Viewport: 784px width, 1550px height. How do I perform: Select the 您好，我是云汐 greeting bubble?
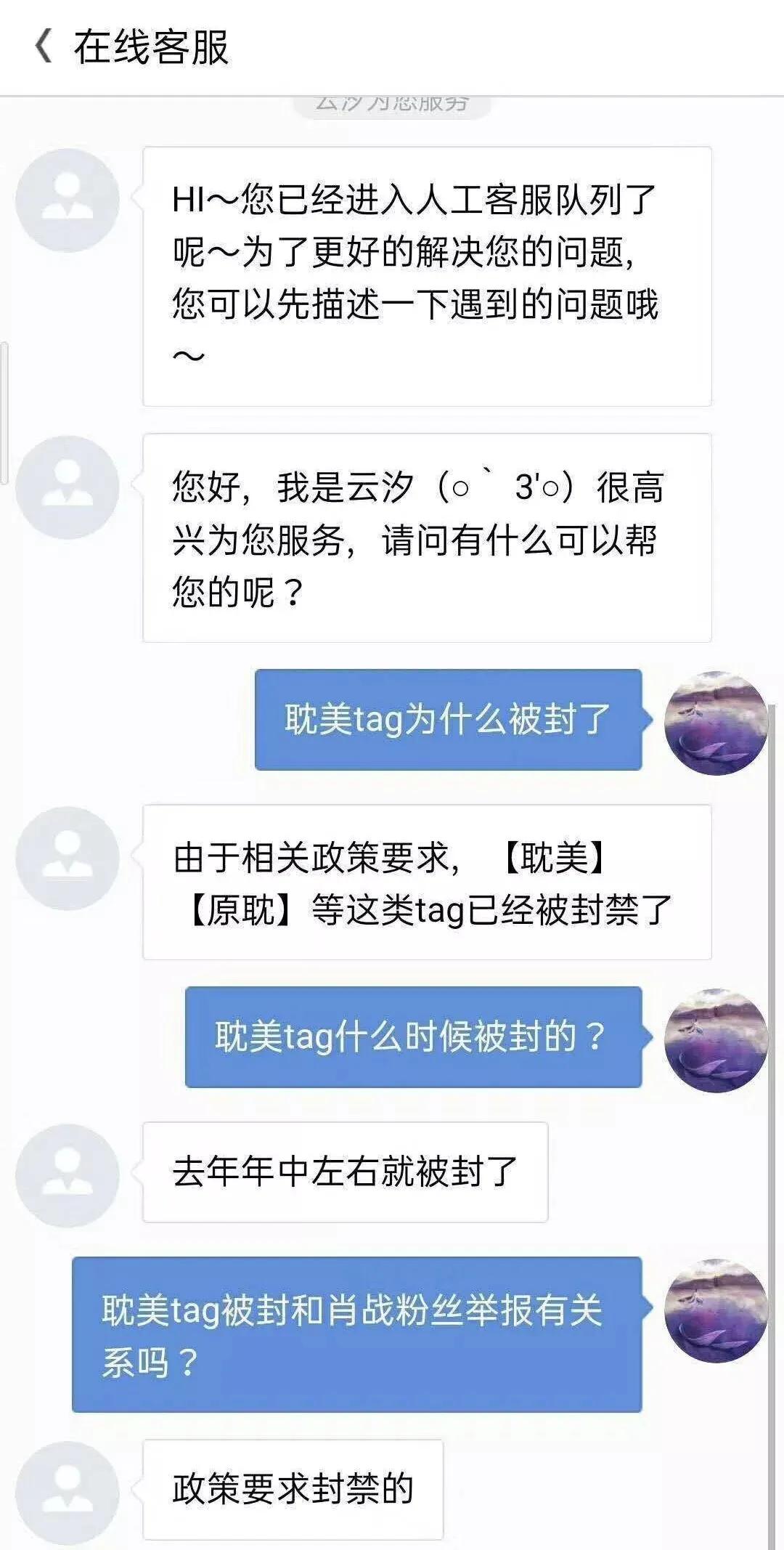(428, 536)
